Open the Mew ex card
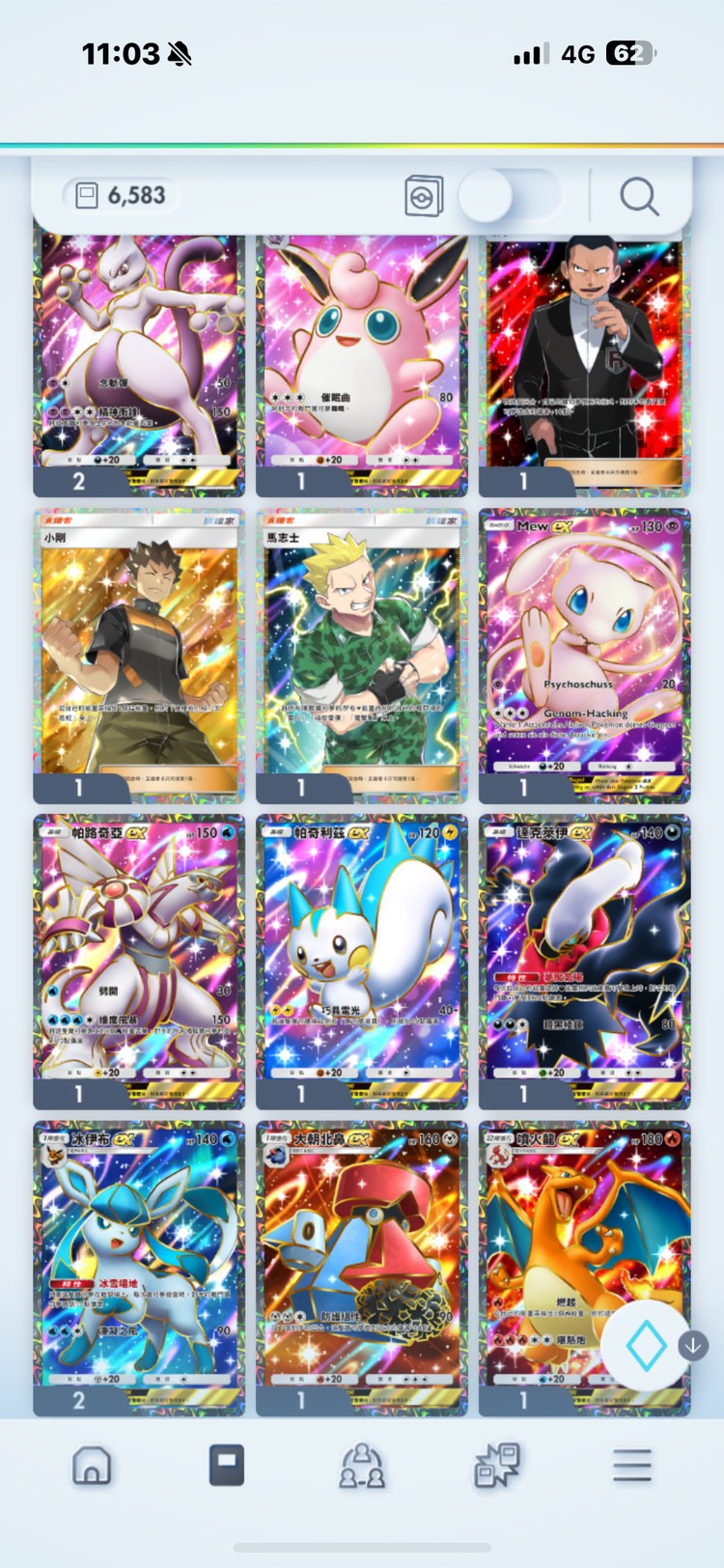 click(584, 652)
